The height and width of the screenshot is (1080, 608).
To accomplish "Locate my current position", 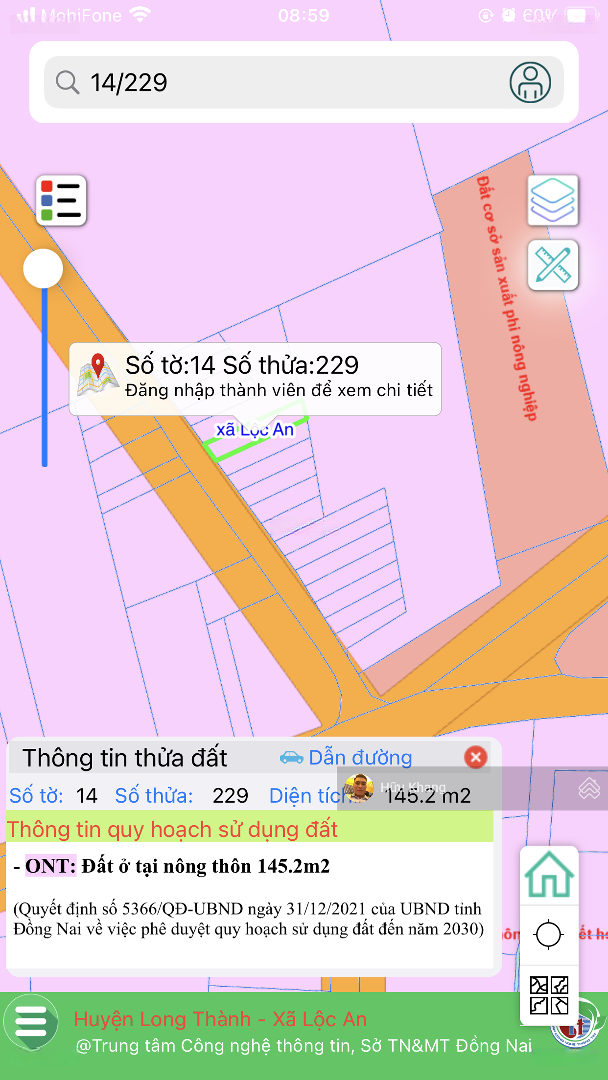I will (549, 936).
